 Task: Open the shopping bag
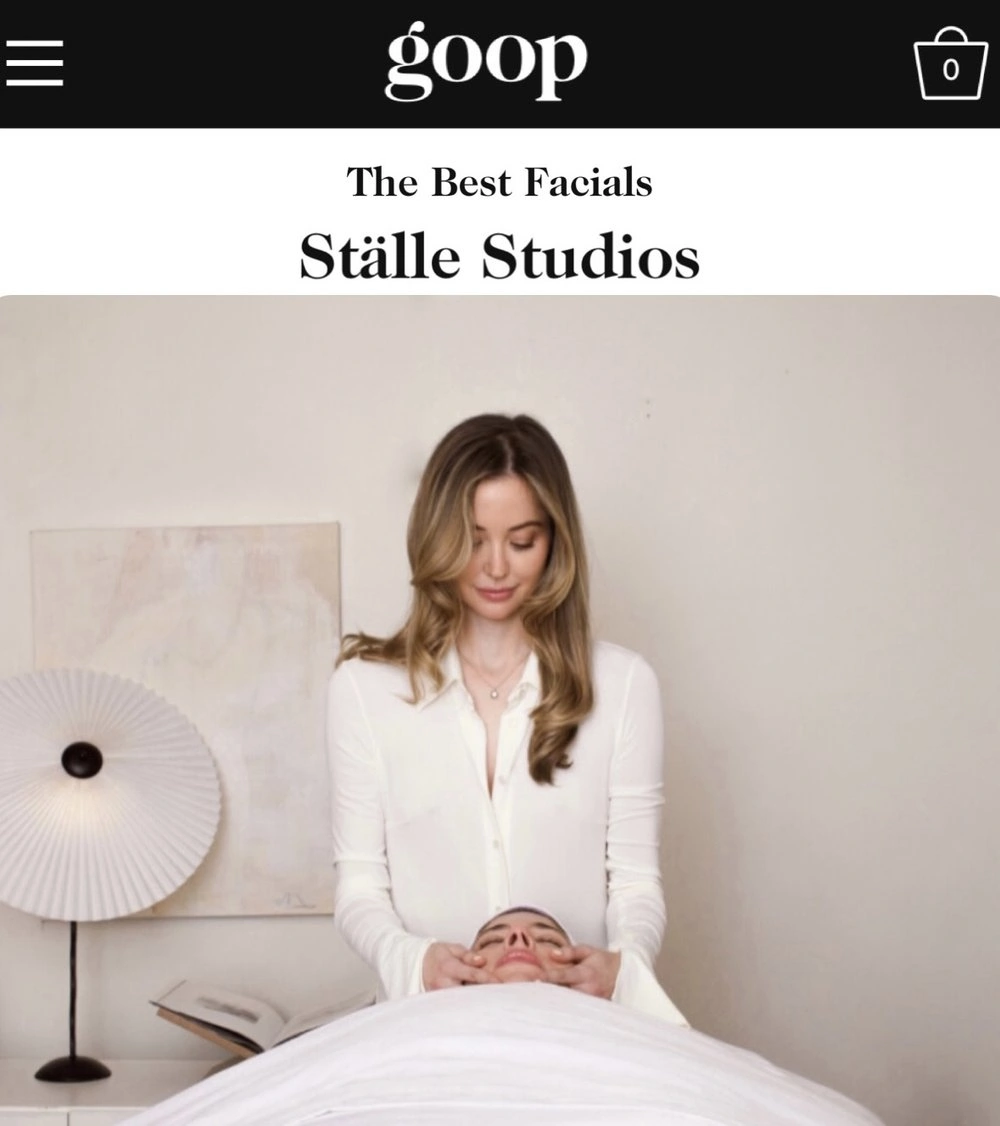click(950, 66)
